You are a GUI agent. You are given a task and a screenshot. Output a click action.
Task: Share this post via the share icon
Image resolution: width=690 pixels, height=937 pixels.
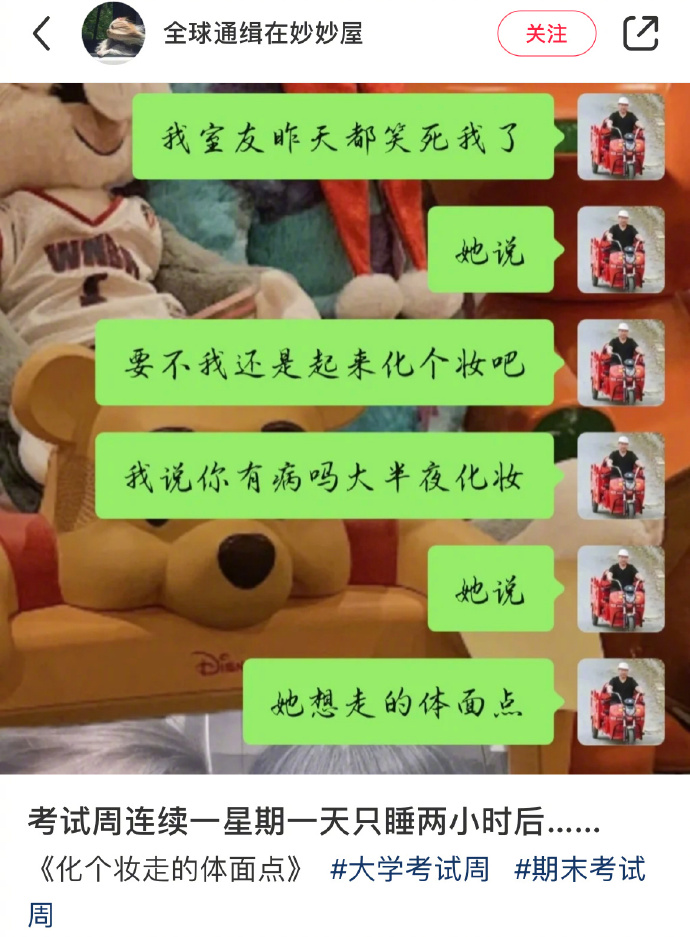(x=641, y=34)
